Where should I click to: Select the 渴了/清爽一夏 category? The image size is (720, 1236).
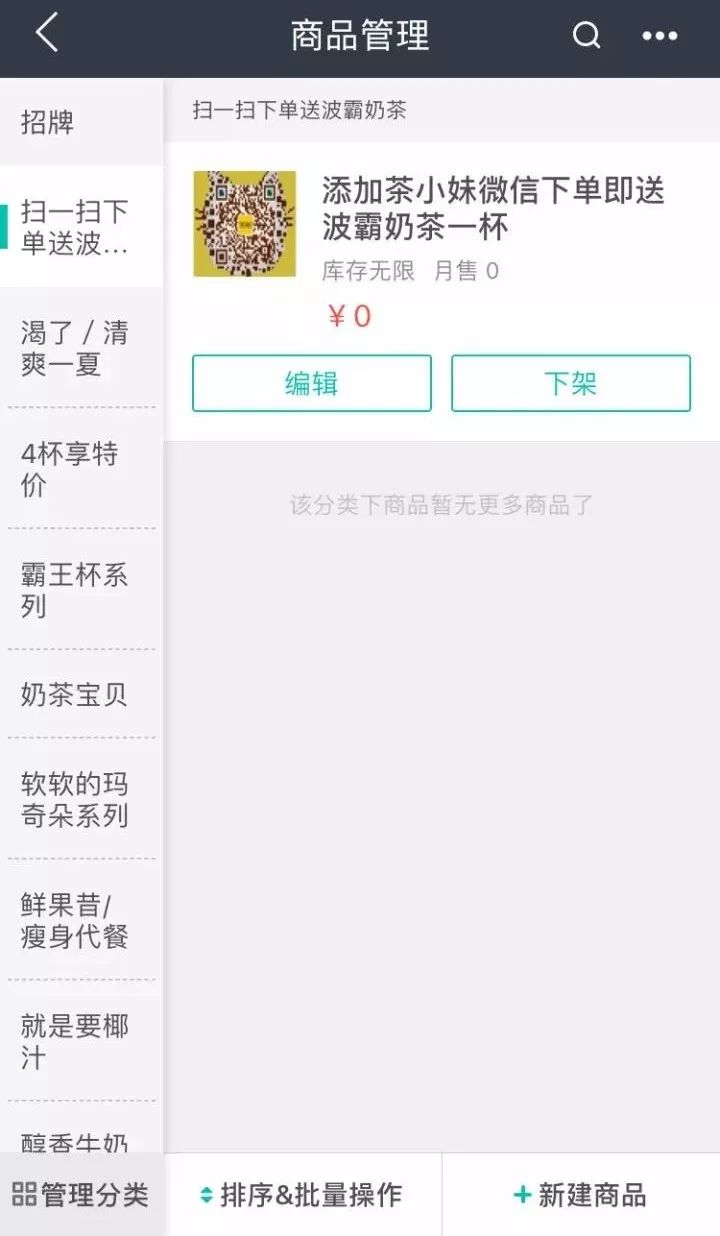pyautogui.click(x=80, y=347)
